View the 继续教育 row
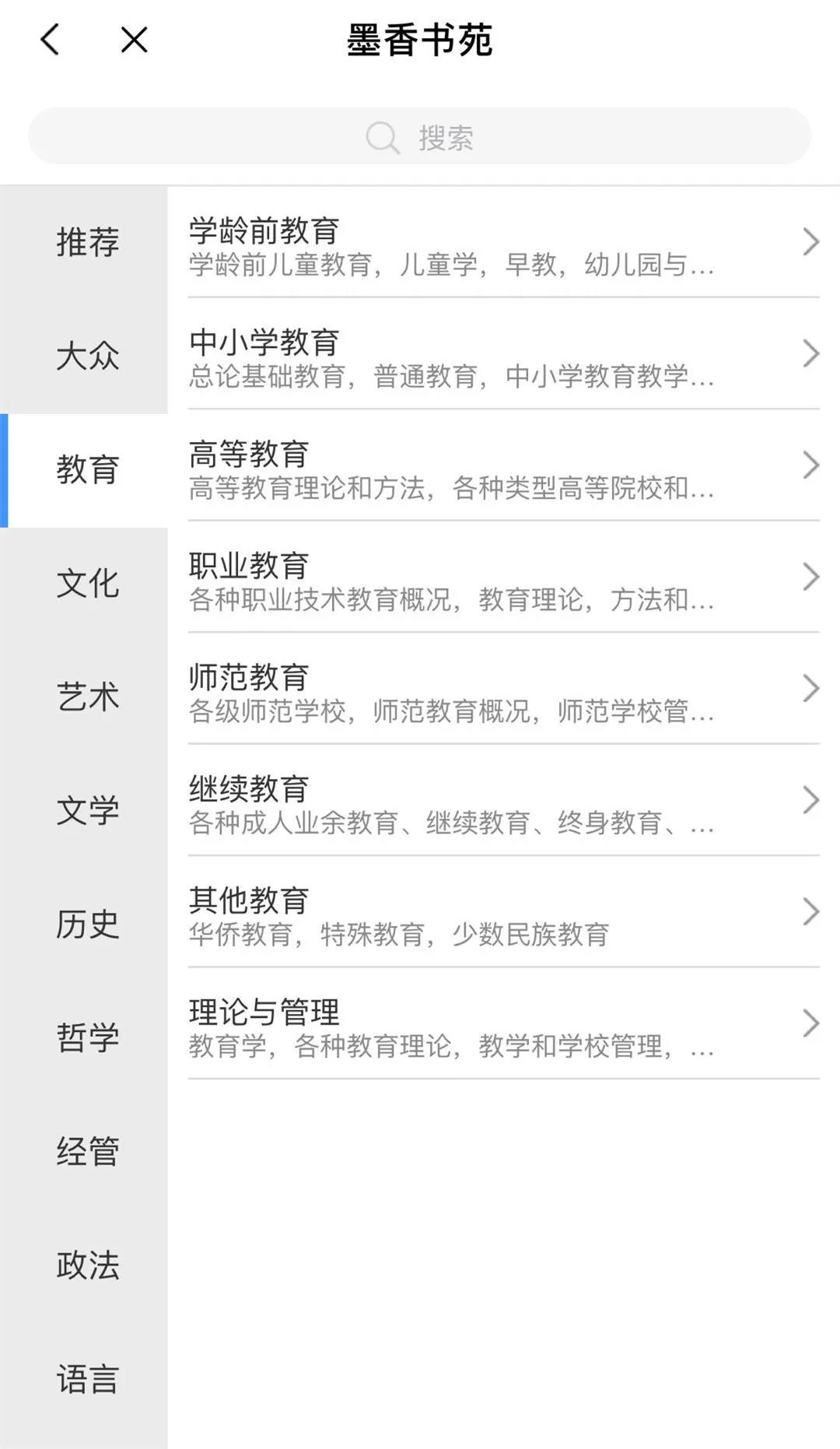The height and width of the screenshot is (1449, 840). [504, 800]
